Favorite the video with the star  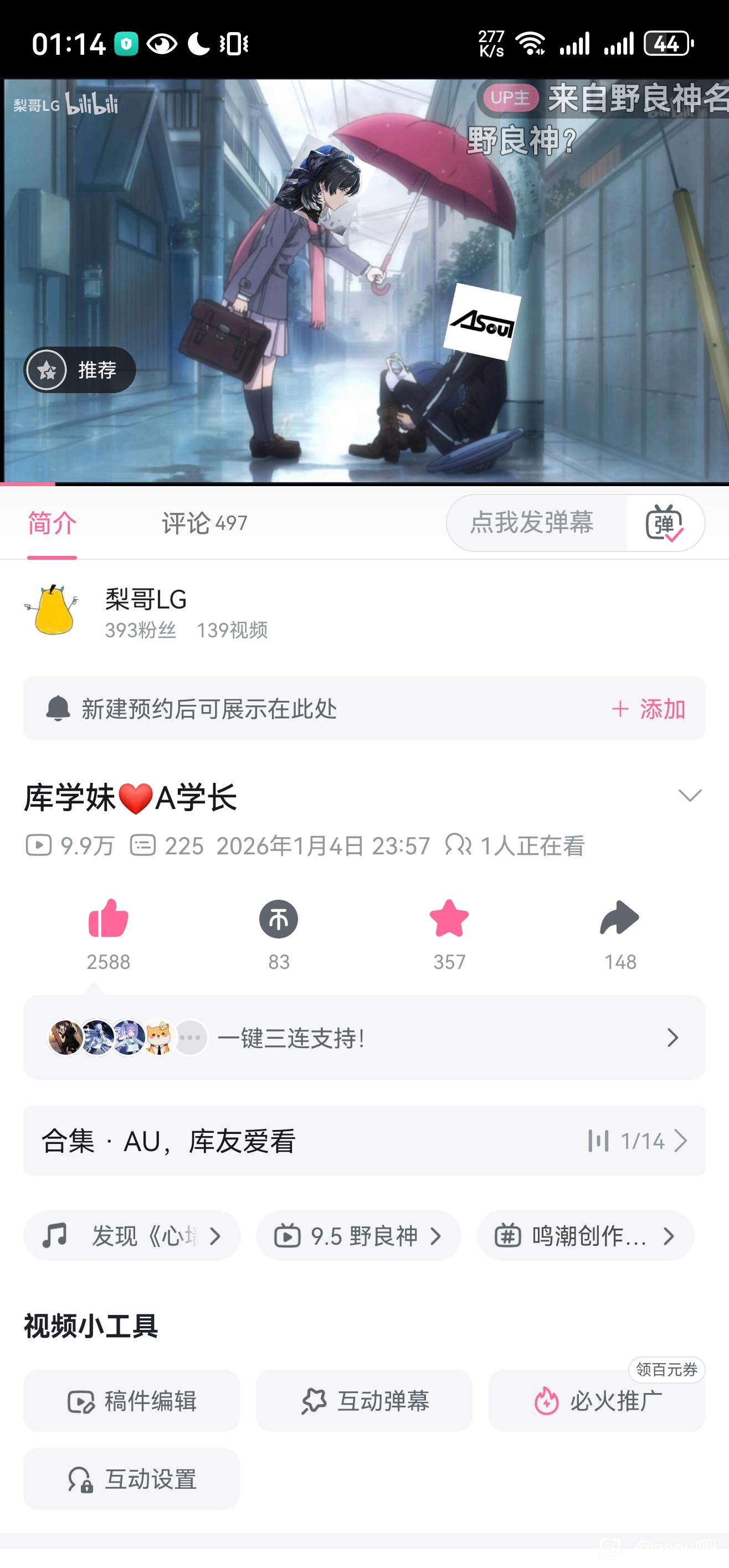449,919
